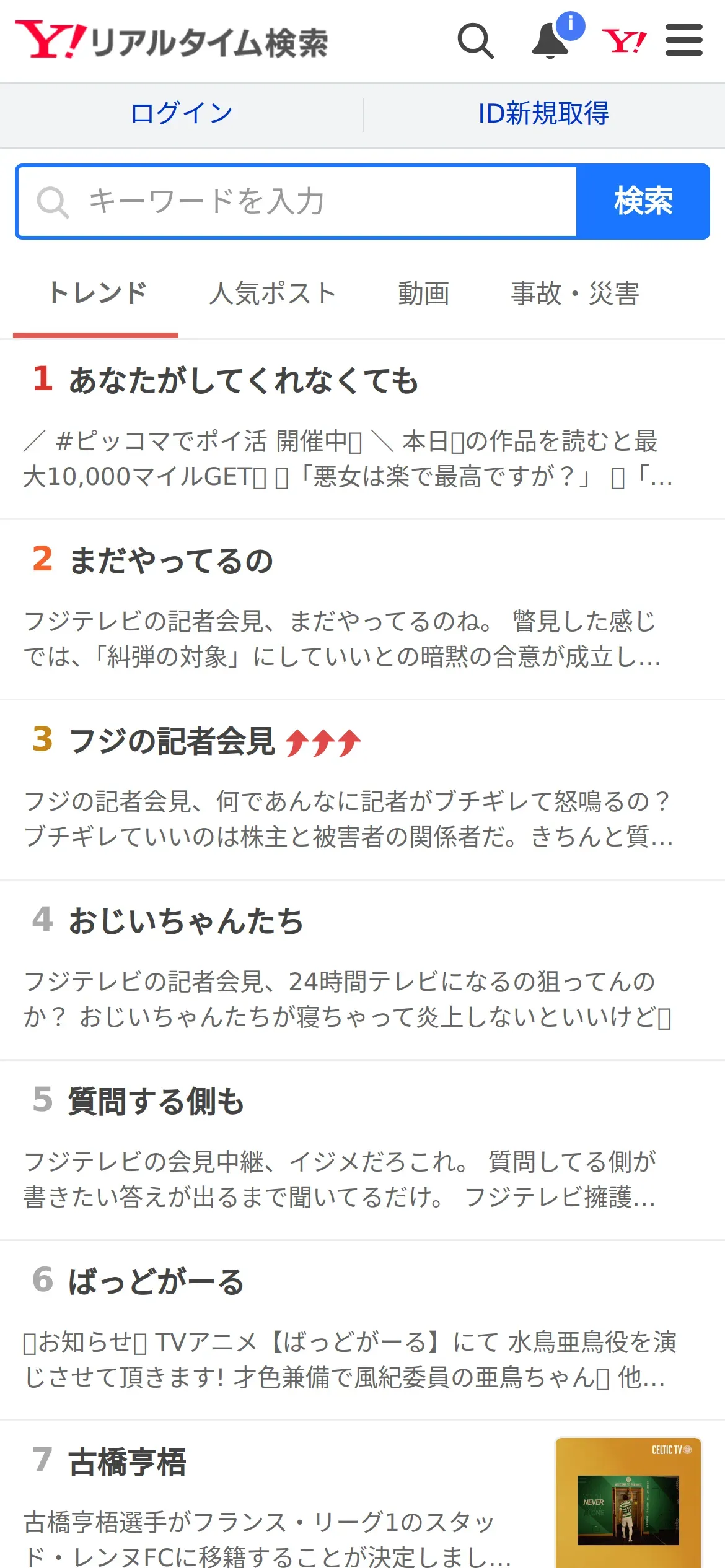Switch to the 人気ポスト tab
This screenshot has width=725, height=1568.
[273, 294]
